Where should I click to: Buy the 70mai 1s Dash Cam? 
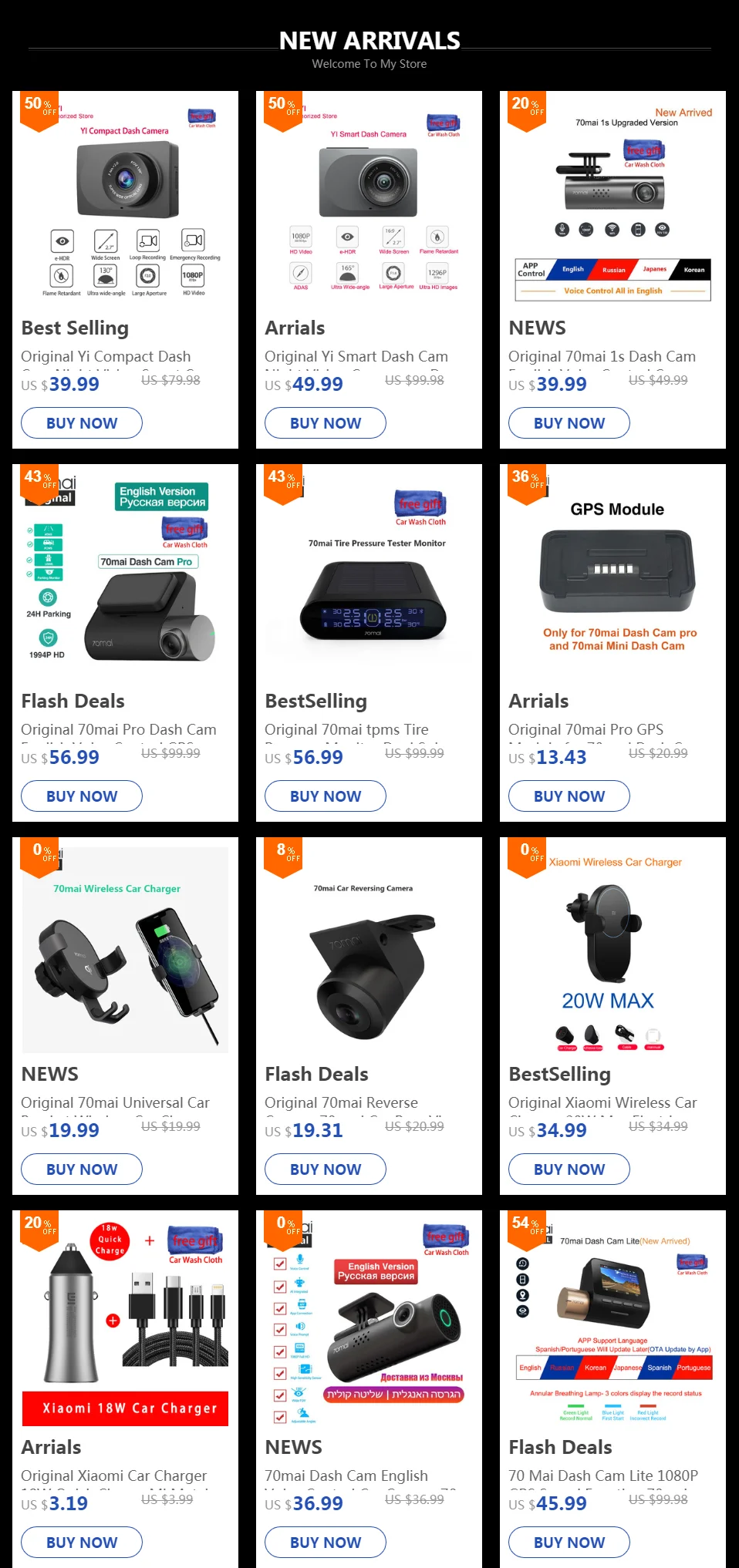[569, 423]
